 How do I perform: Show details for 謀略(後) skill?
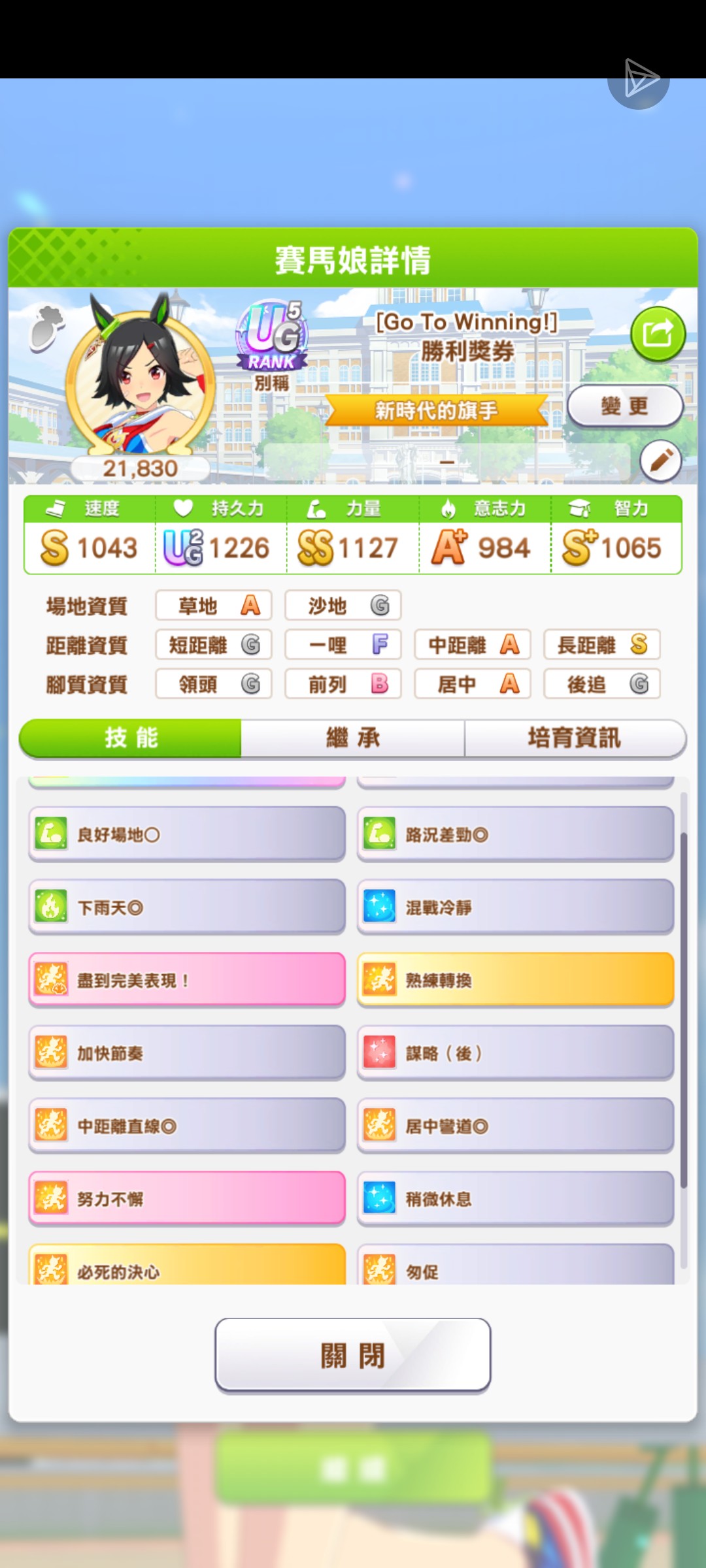[x=515, y=1053]
